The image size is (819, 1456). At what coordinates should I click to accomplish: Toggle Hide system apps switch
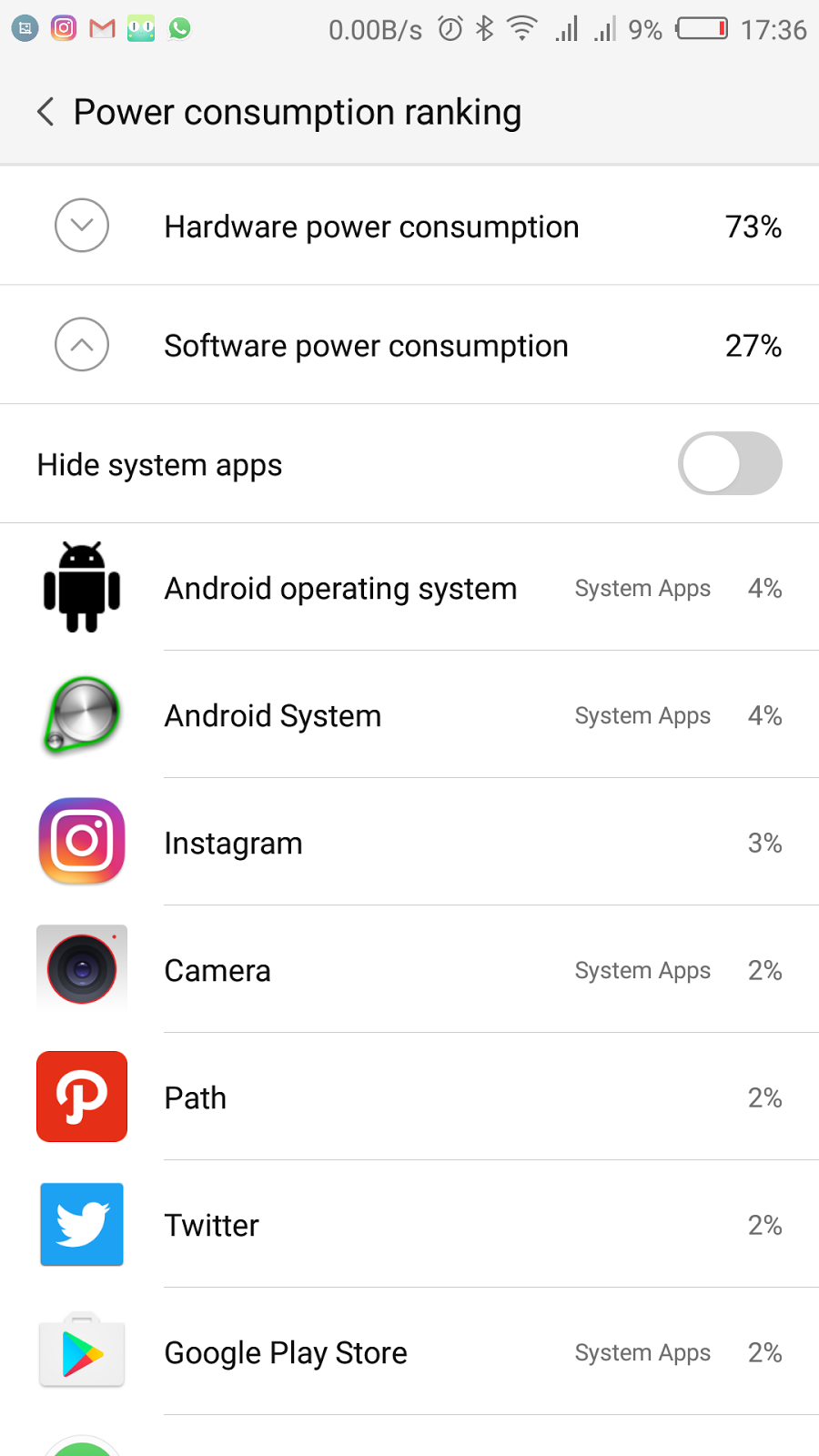pos(729,463)
